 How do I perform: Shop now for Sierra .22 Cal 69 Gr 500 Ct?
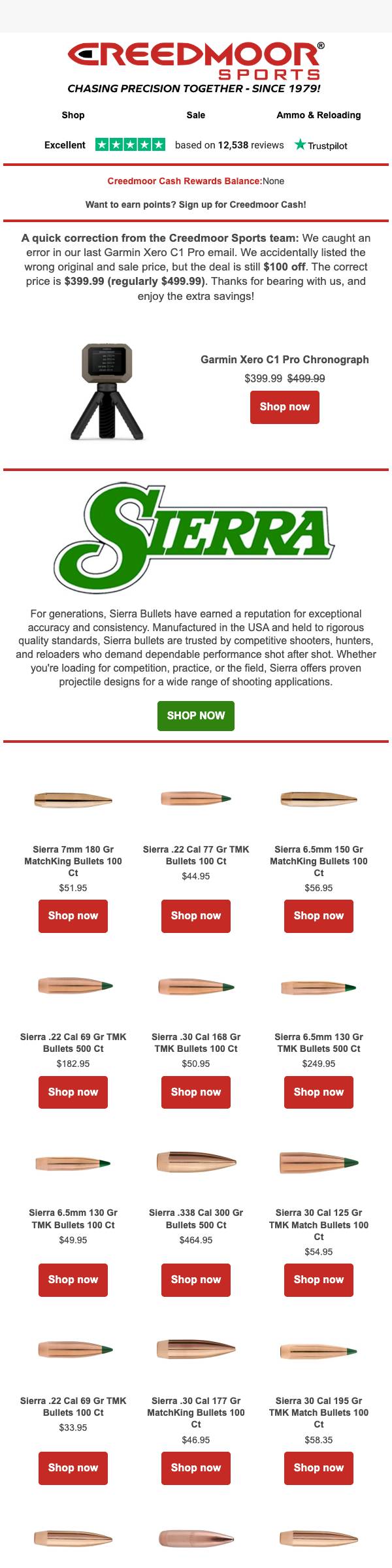click(x=73, y=1092)
